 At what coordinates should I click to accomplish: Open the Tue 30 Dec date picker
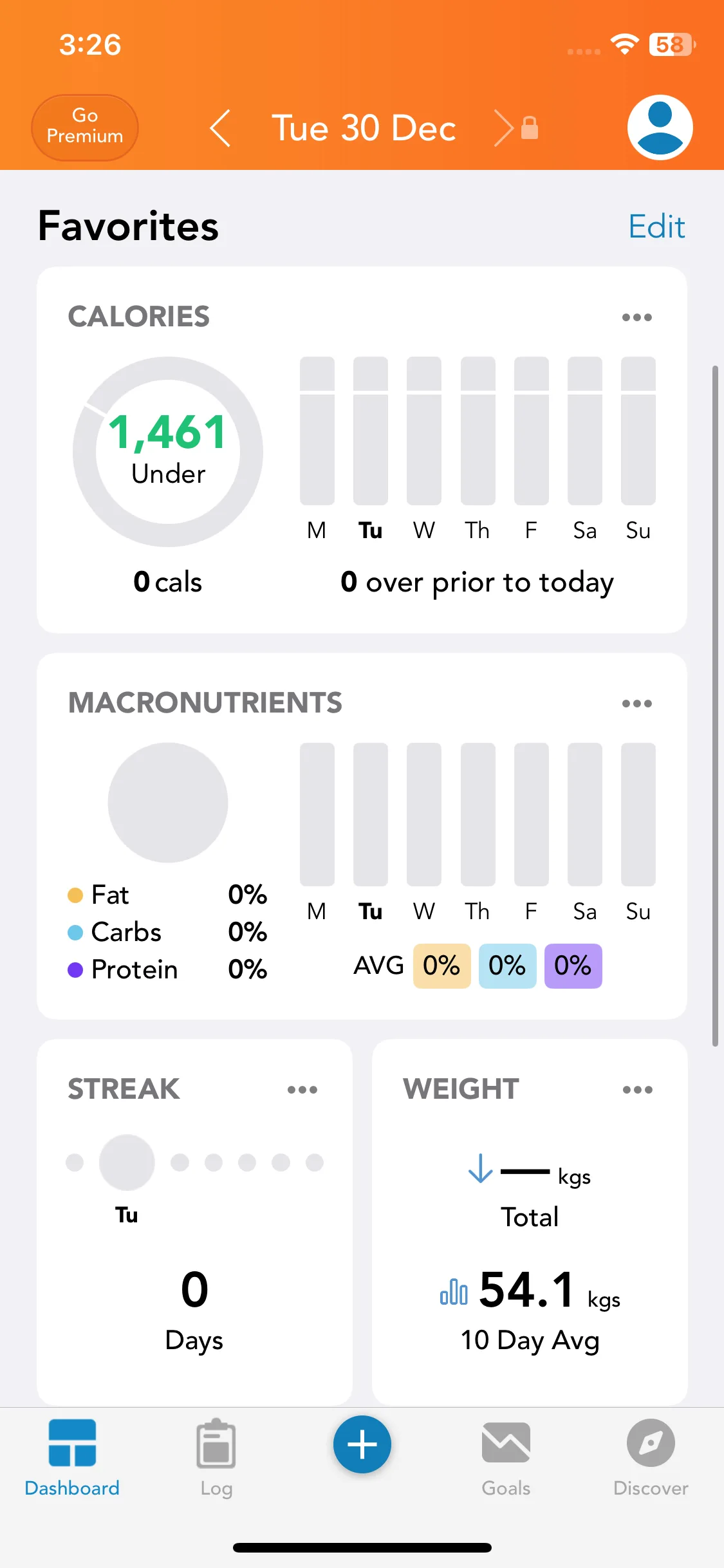point(364,128)
